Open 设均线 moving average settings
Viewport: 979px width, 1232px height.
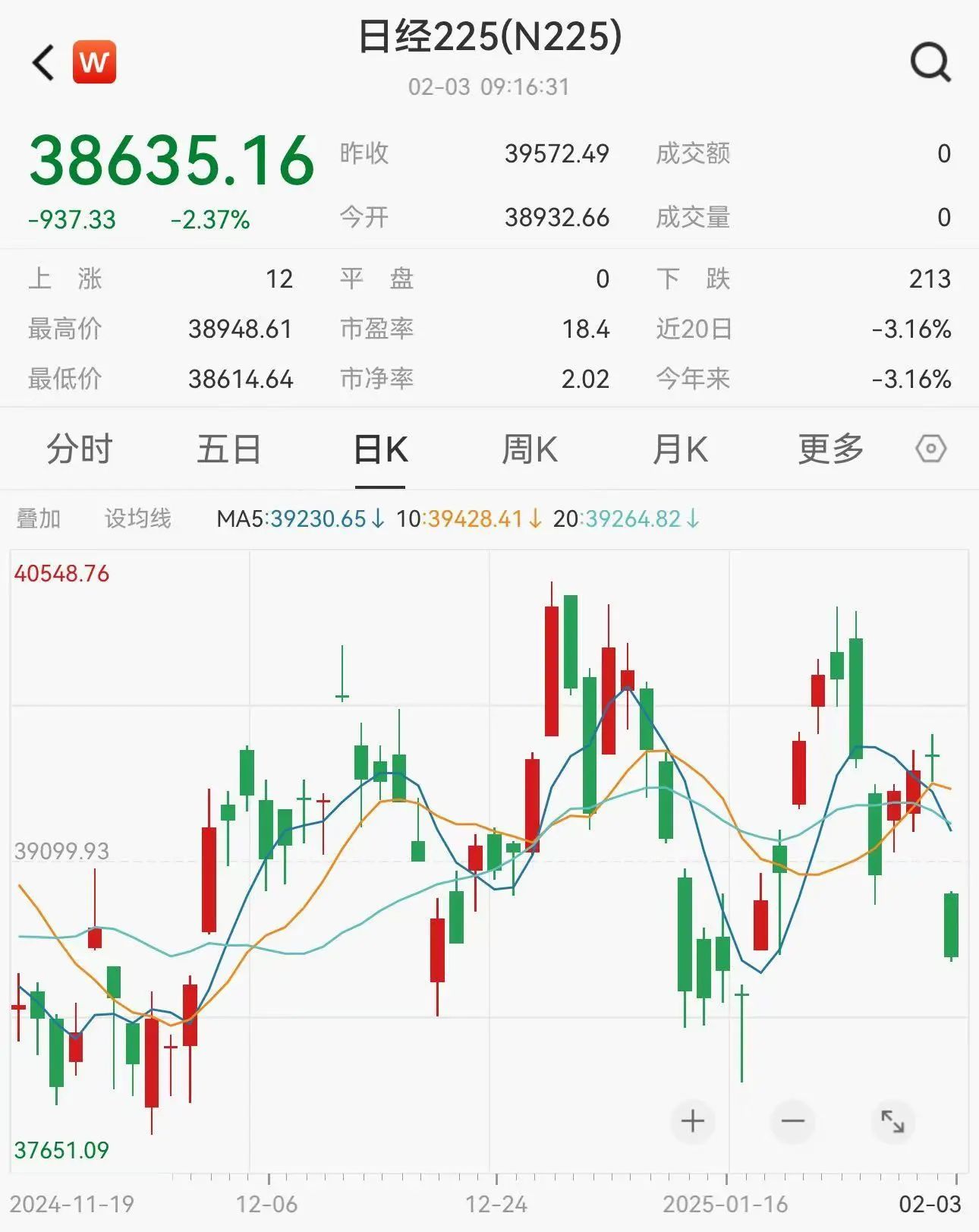138,519
